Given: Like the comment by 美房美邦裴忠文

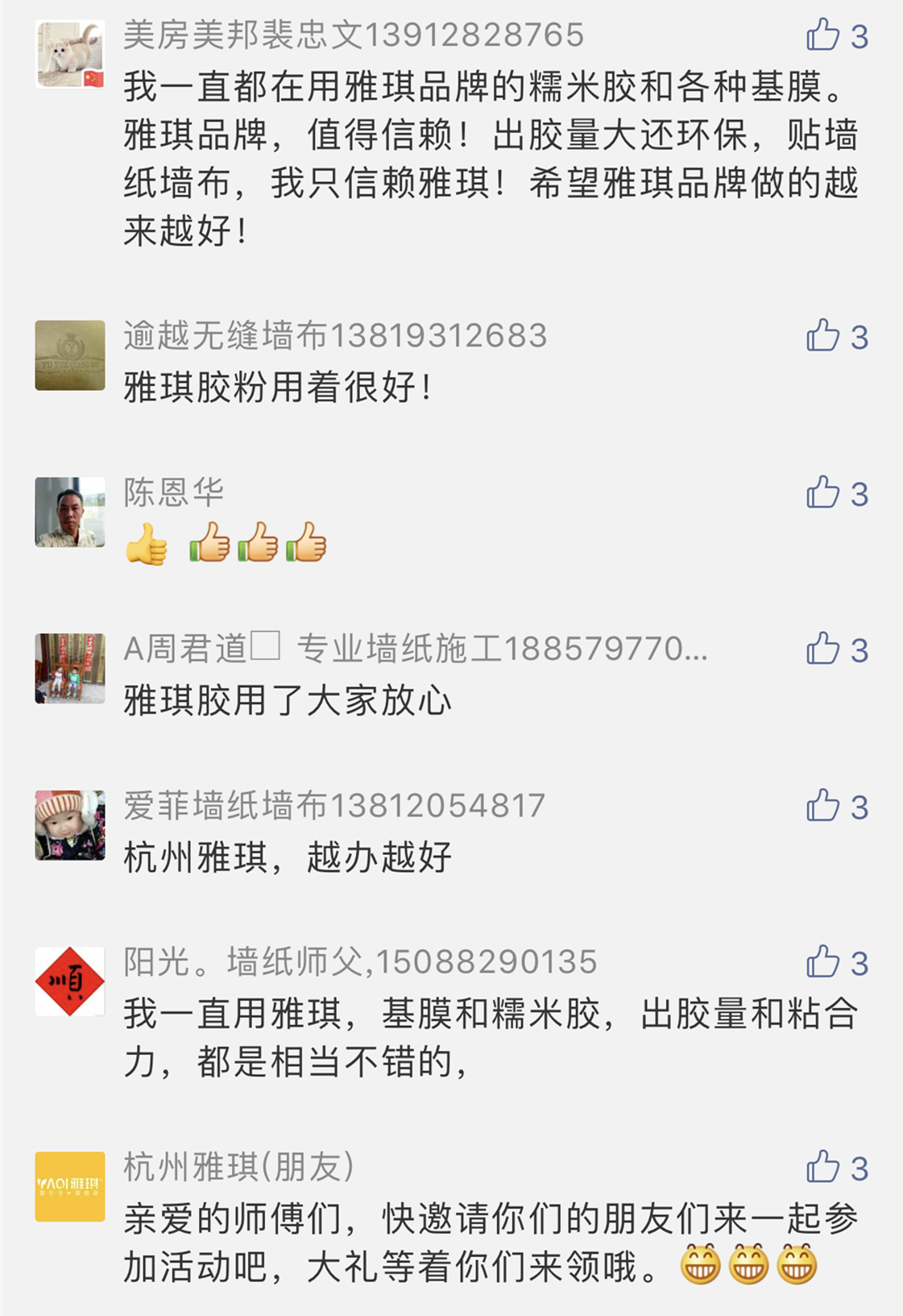Looking at the screenshot, I should pyautogui.click(x=823, y=35).
